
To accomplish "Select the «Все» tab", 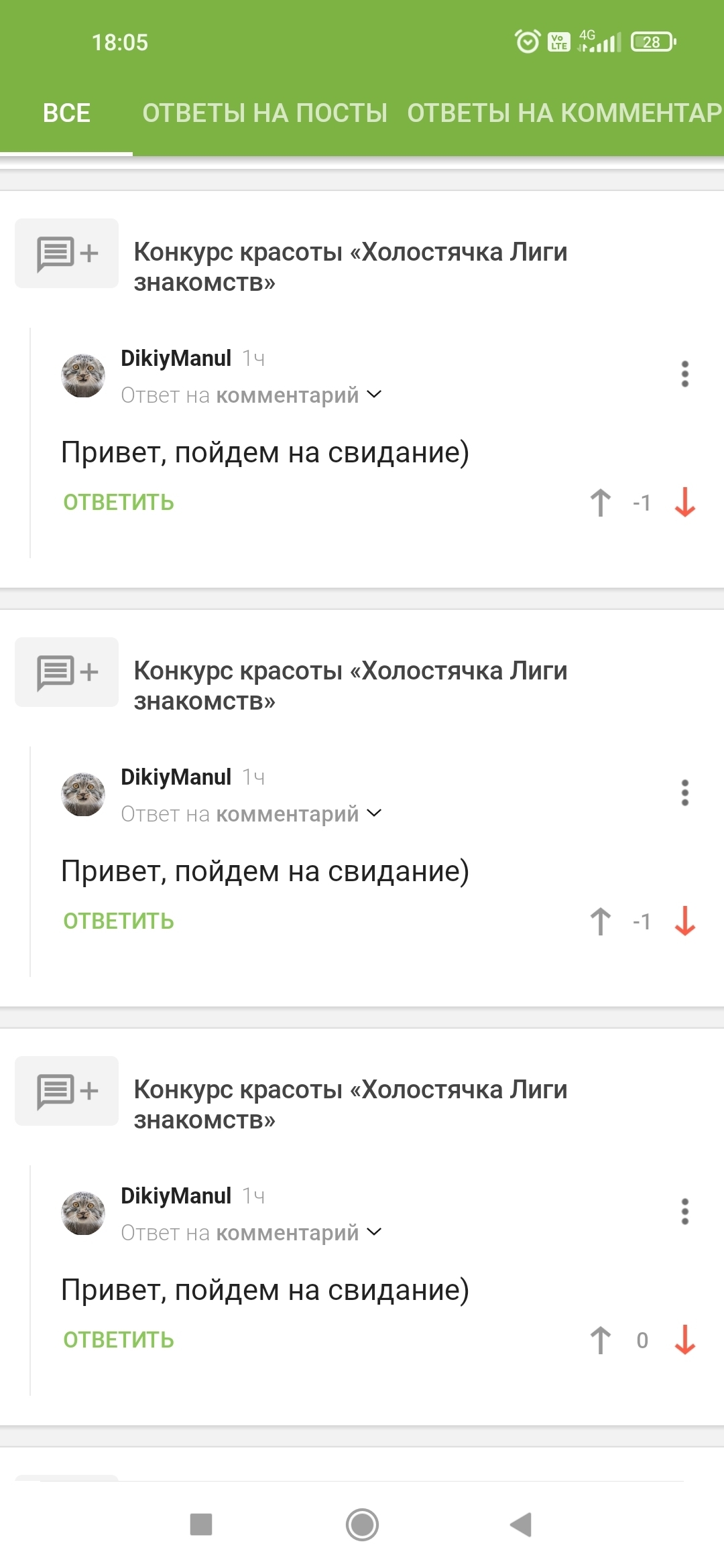I will click(66, 113).
